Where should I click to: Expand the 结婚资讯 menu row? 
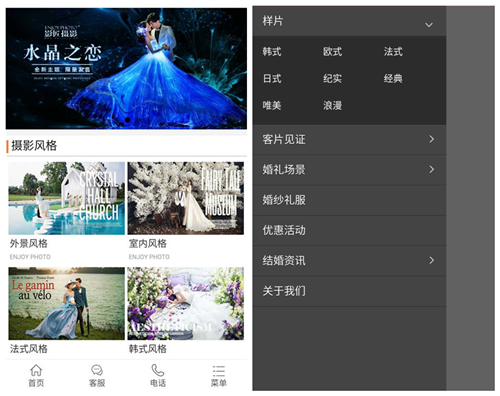tap(349, 261)
